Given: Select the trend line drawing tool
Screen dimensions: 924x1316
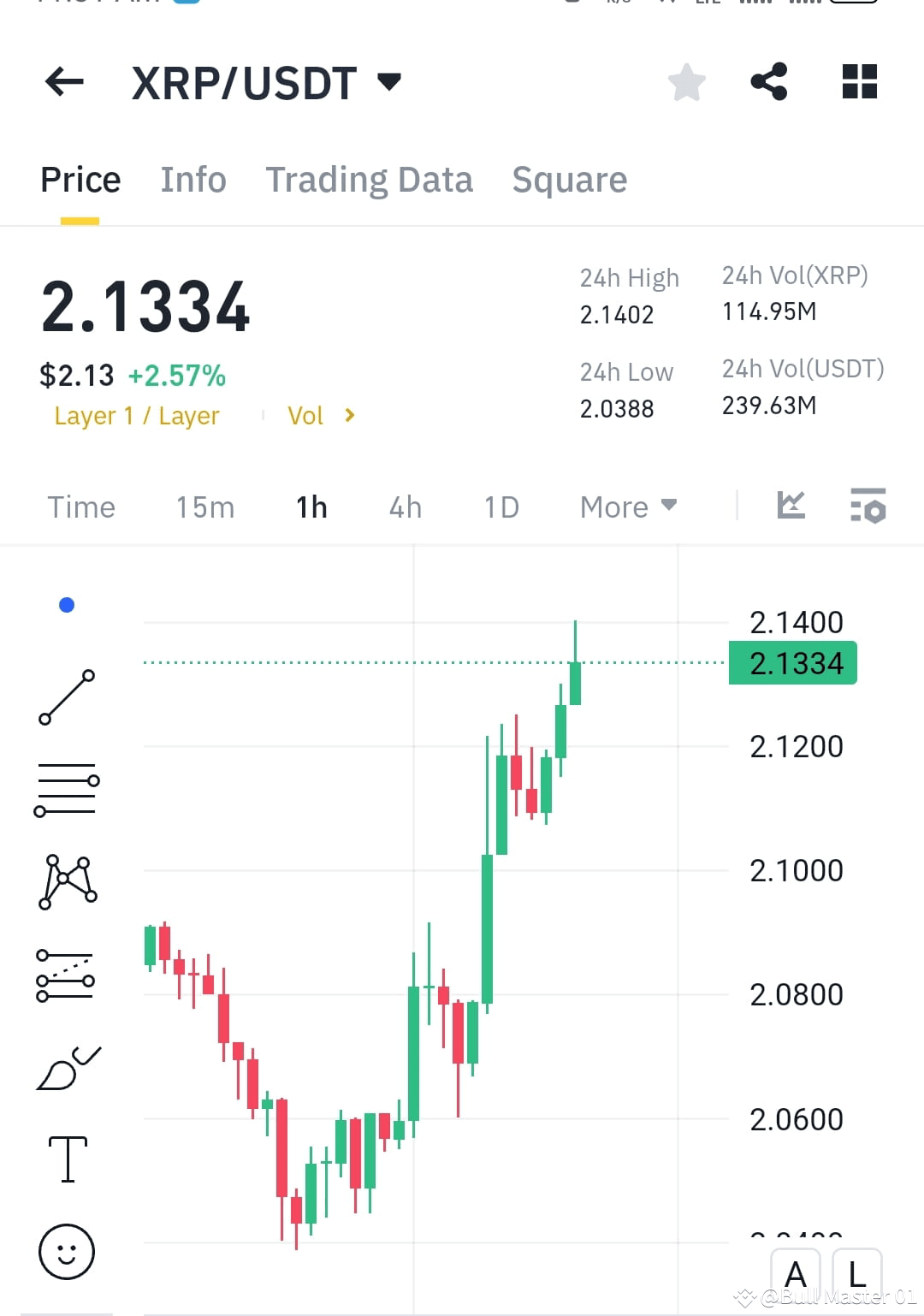Looking at the screenshot, I should (66, 697).
